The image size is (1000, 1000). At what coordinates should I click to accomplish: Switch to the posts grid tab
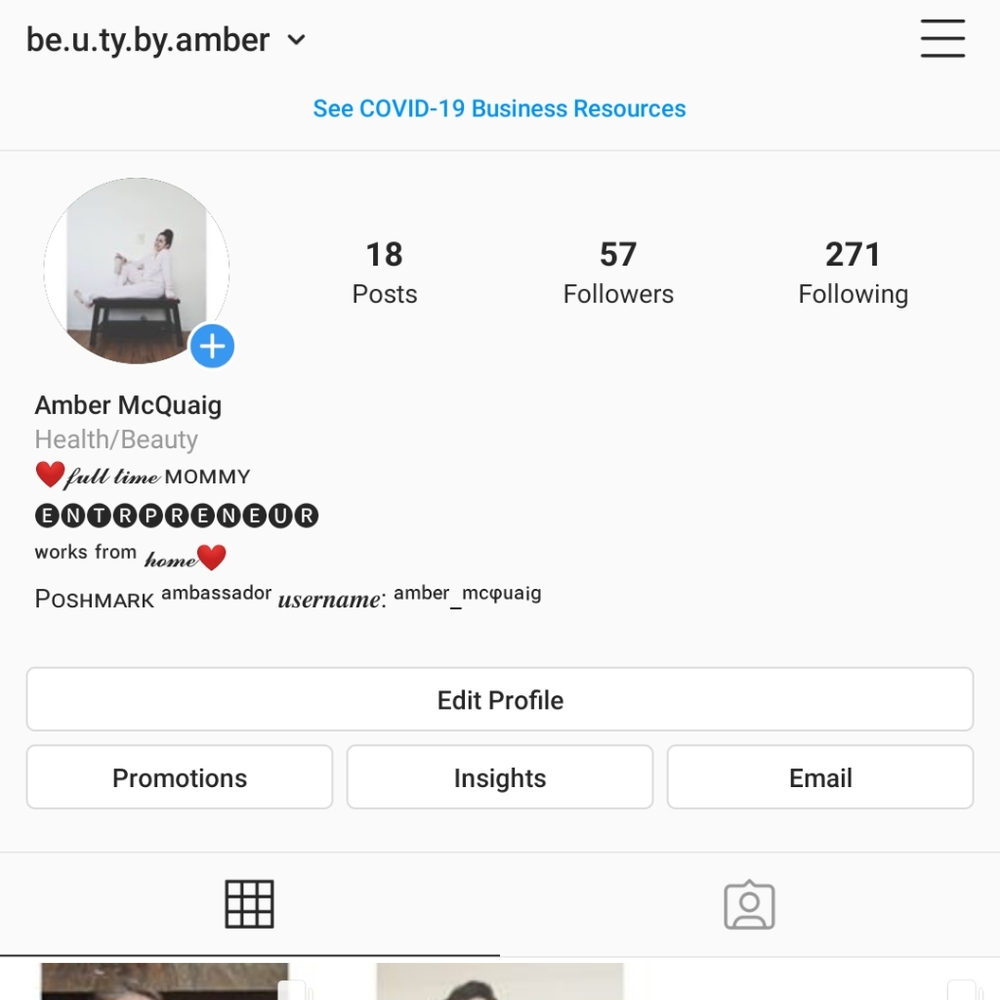pyautogui.click(x=249, y=905)
